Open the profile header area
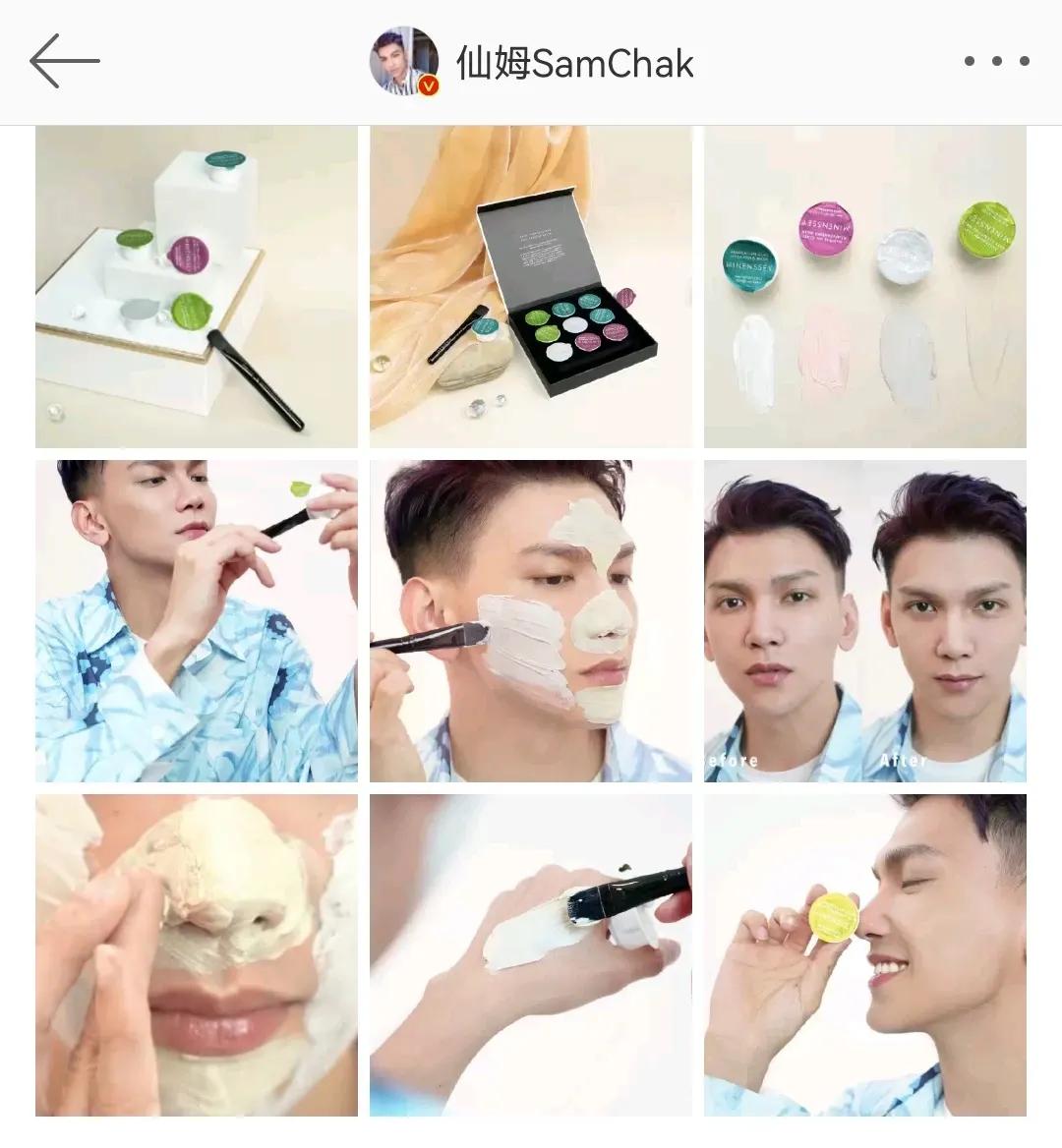 pos(531,61)
